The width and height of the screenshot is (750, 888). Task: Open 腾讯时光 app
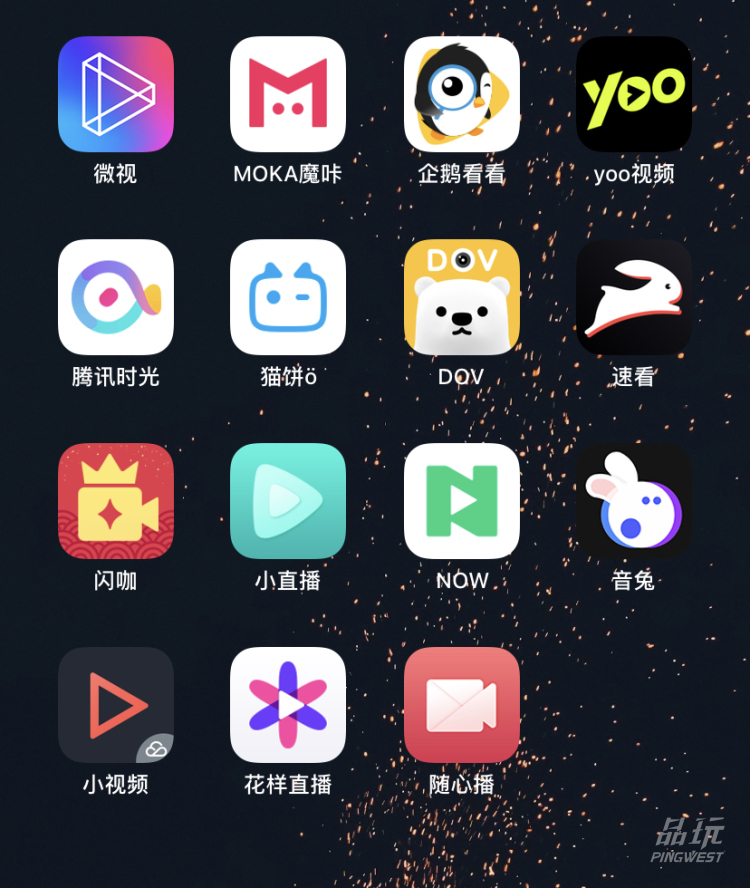pos(116,297)
